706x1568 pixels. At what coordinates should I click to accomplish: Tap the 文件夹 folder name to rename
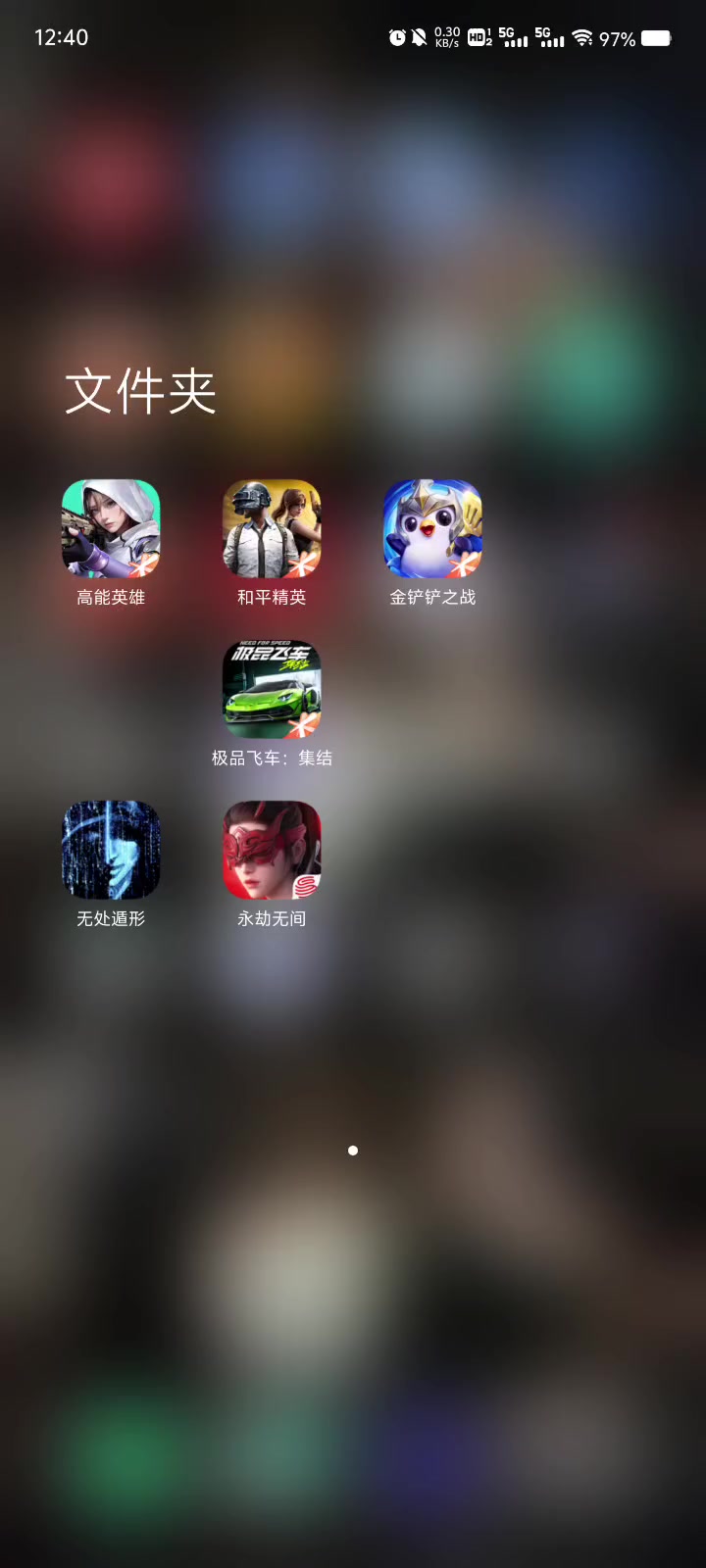pyautogui.click(x=140, y=391)
